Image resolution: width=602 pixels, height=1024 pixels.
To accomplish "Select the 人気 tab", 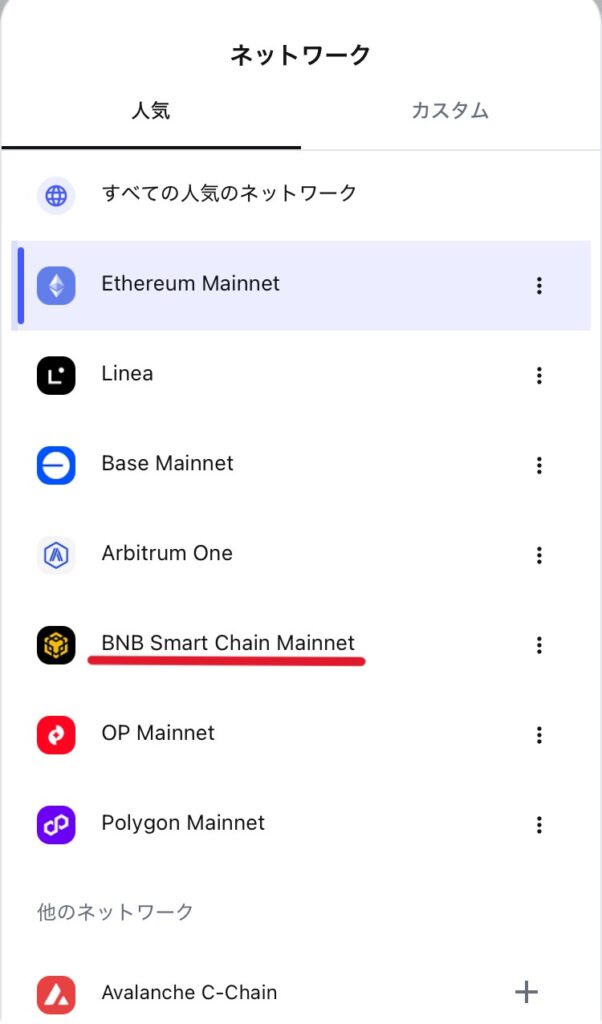I will pyautogui.click(x=150, y=111).
